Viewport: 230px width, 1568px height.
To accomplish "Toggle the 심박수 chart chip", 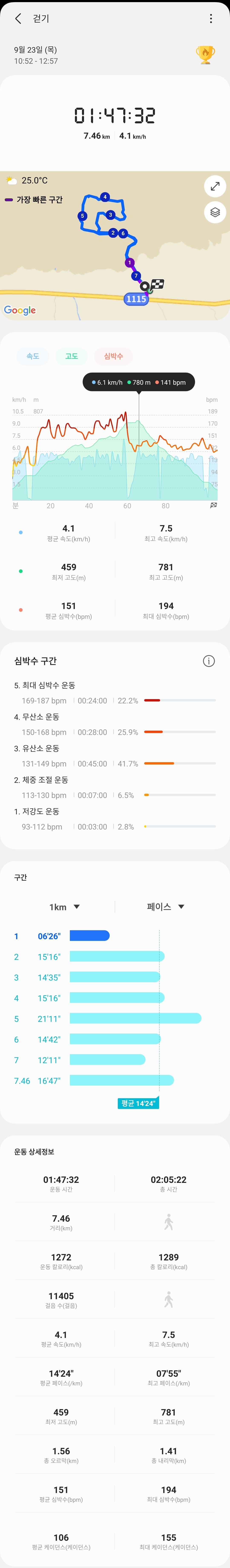I will 113,356.
